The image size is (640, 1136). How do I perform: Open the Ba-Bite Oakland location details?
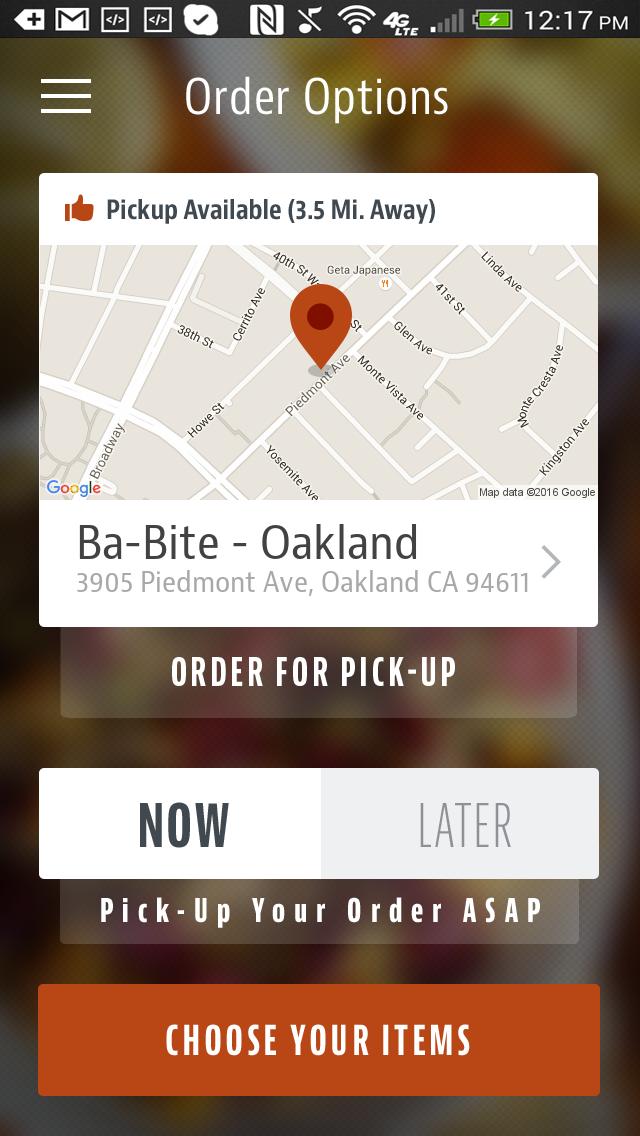(x=318, y=562)
